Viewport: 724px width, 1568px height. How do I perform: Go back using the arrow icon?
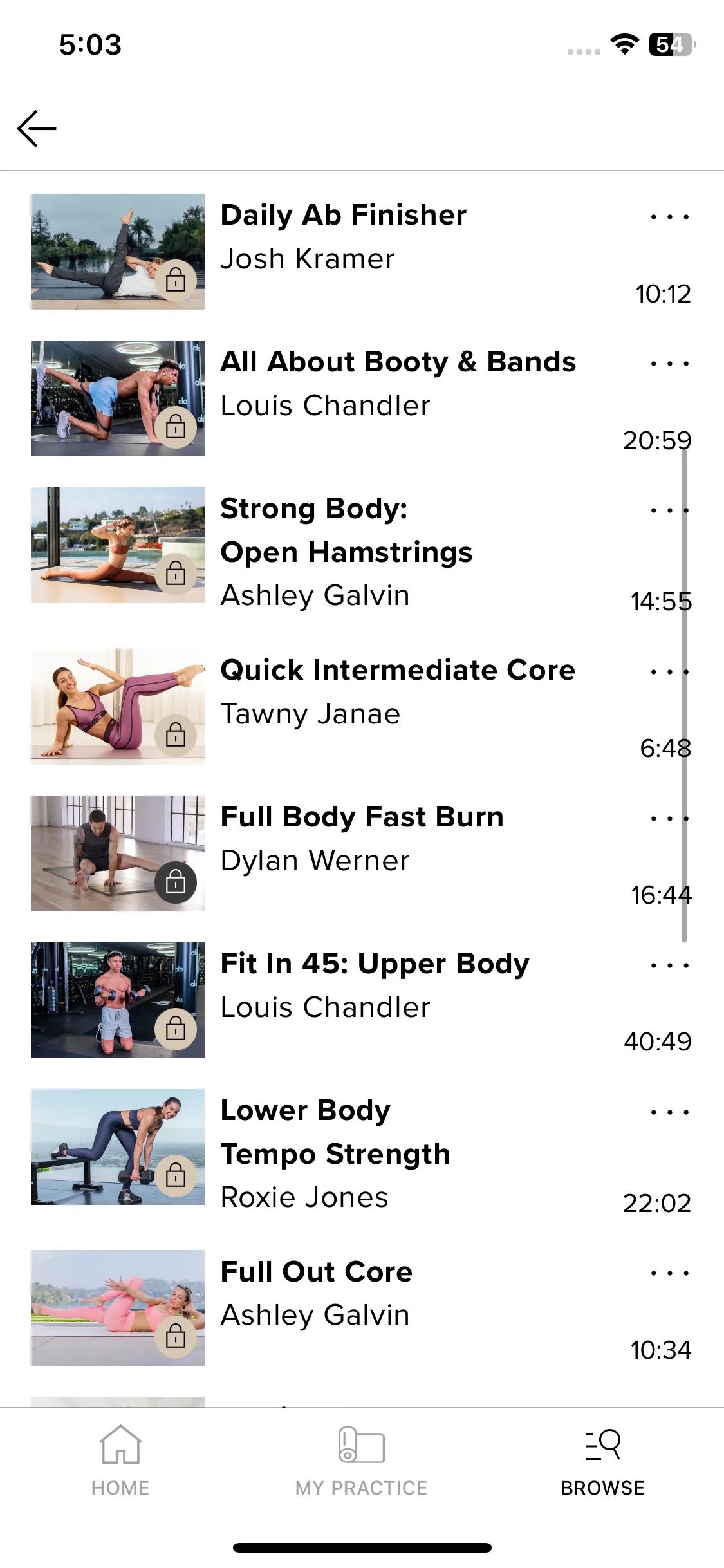(x=37, y=129)
